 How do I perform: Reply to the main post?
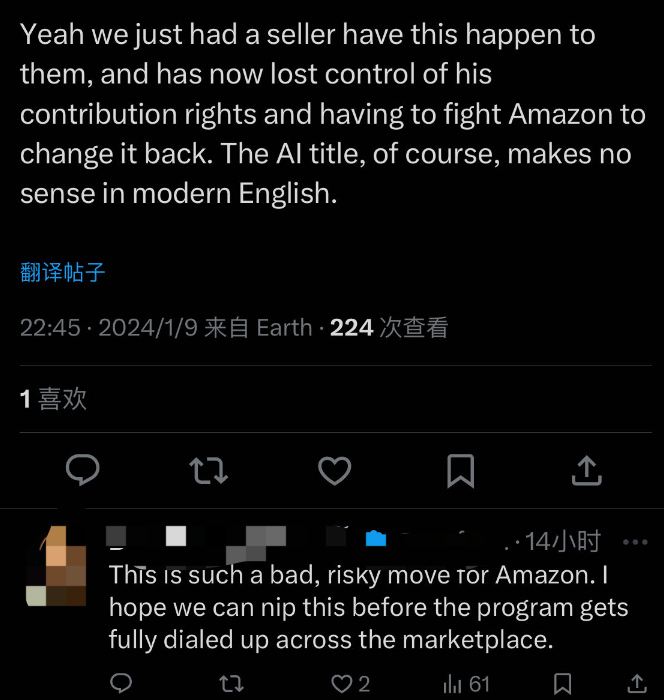coord(82,469)
